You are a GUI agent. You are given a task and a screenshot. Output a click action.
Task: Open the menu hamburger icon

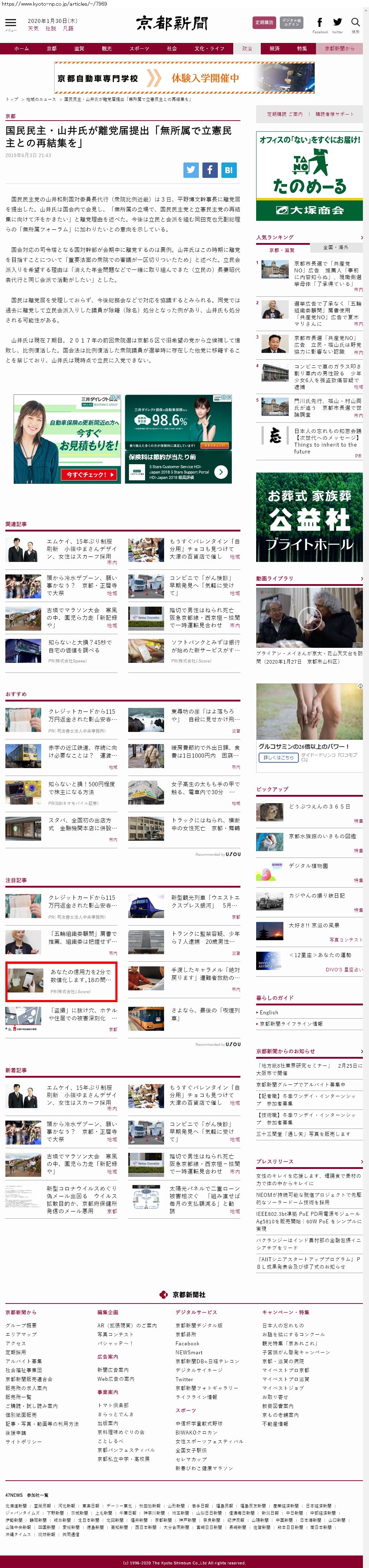pyautogui.click(x=10, y=23)
